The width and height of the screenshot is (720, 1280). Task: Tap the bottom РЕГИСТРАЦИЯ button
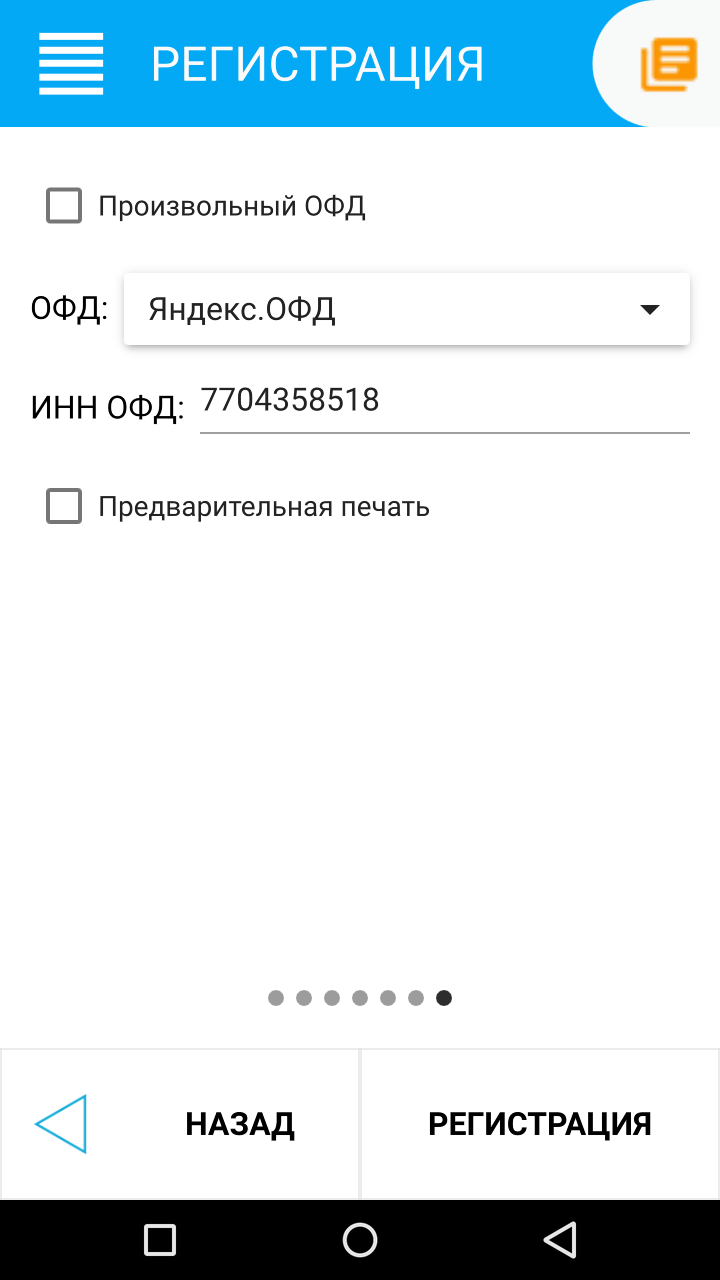pos(540,1124)
